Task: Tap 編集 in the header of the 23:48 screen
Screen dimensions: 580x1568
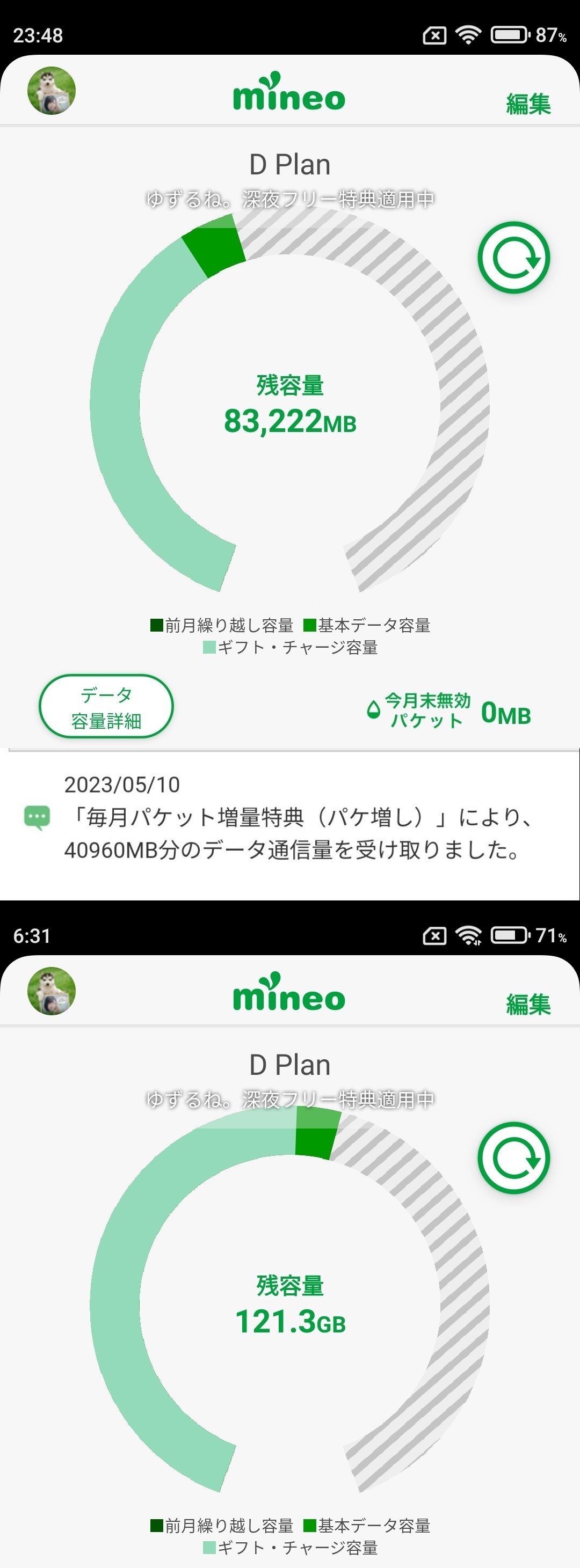Action: [x=528, y=104]
